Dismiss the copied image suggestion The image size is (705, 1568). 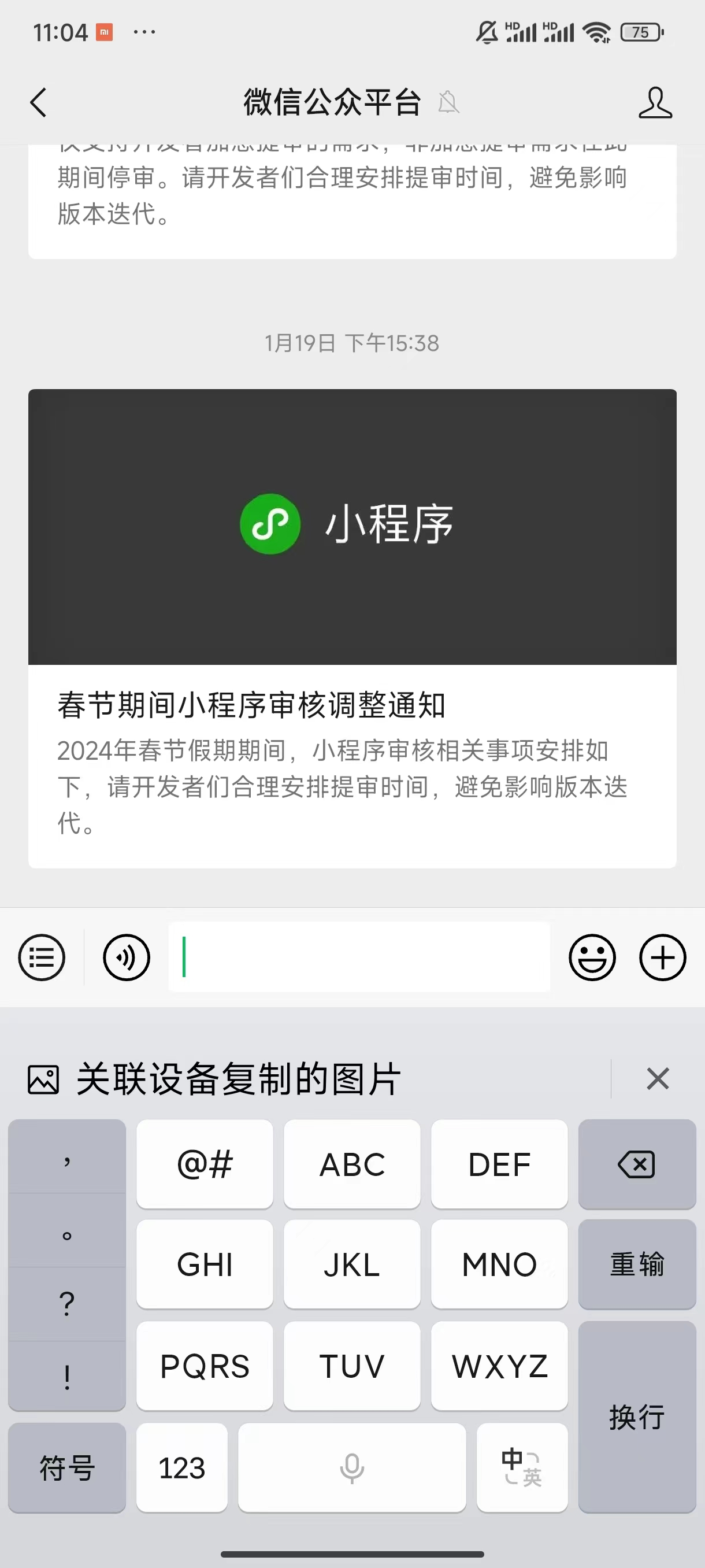click(x=658, y=1079)
